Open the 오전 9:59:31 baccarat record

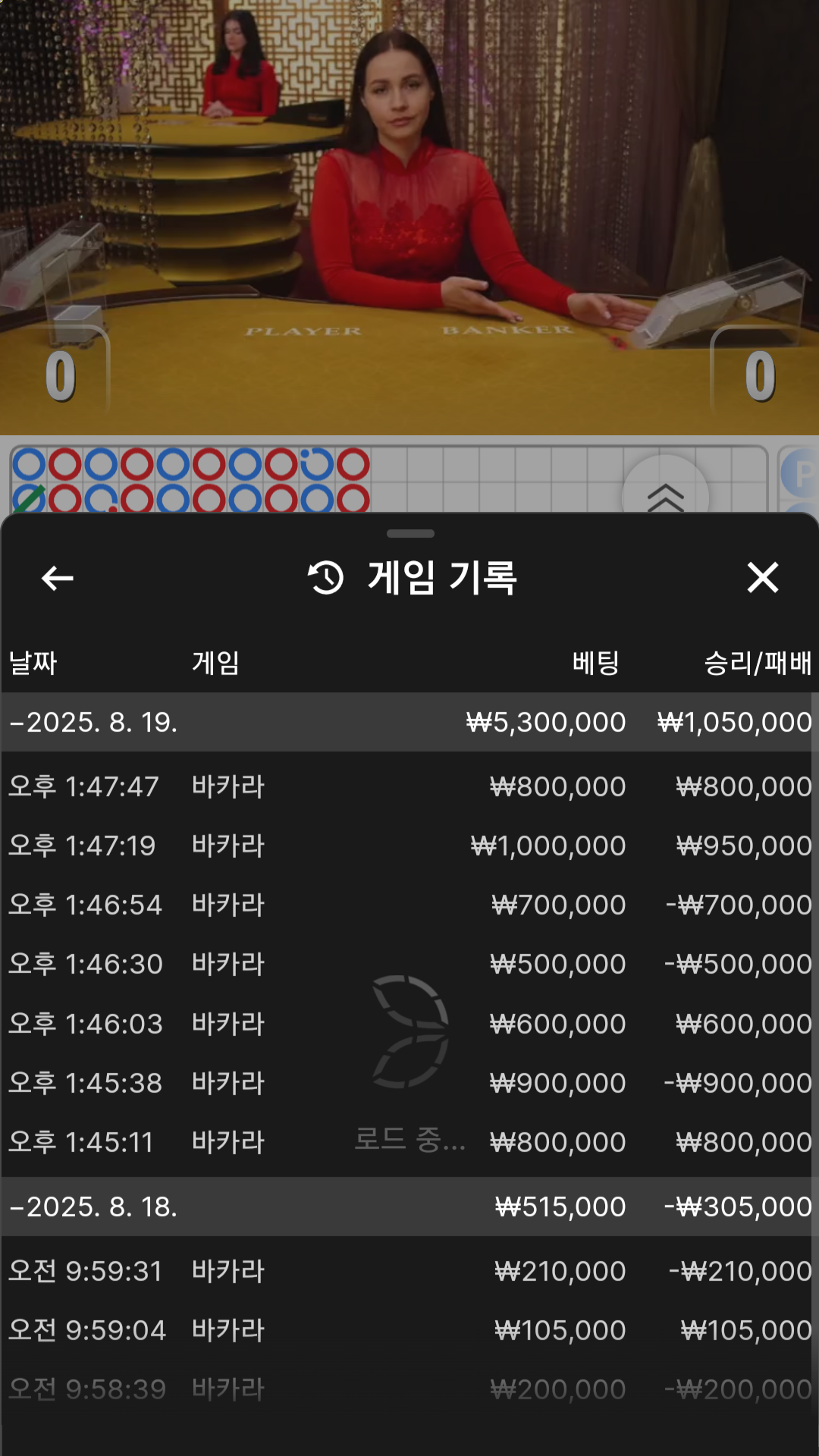[409, 1271]
